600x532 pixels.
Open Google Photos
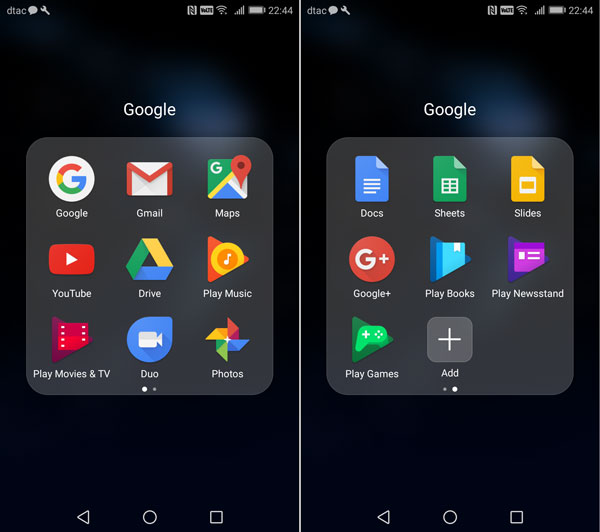click(227, 340)
